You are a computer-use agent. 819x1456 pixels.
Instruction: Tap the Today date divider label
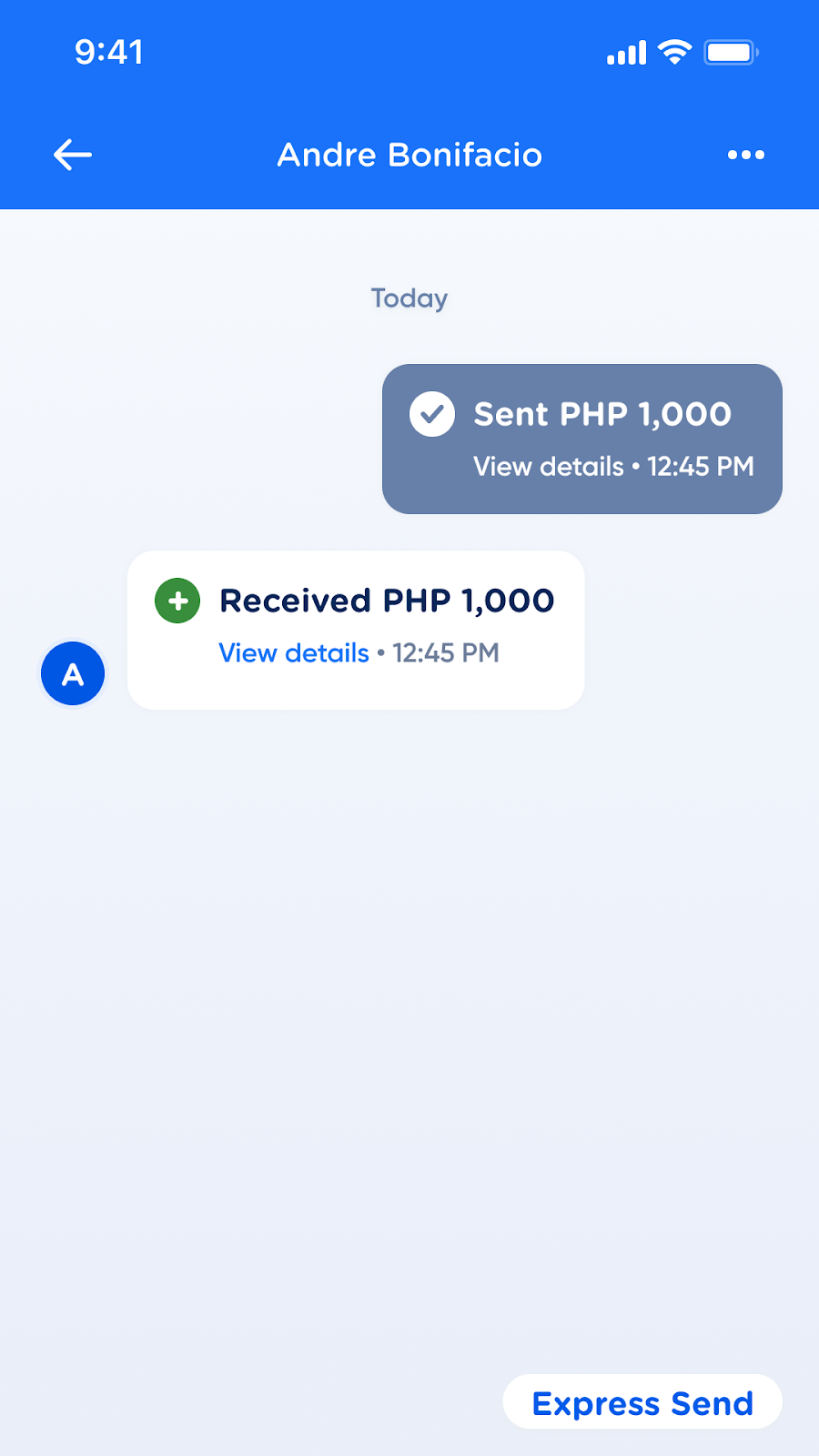(409, 298)
